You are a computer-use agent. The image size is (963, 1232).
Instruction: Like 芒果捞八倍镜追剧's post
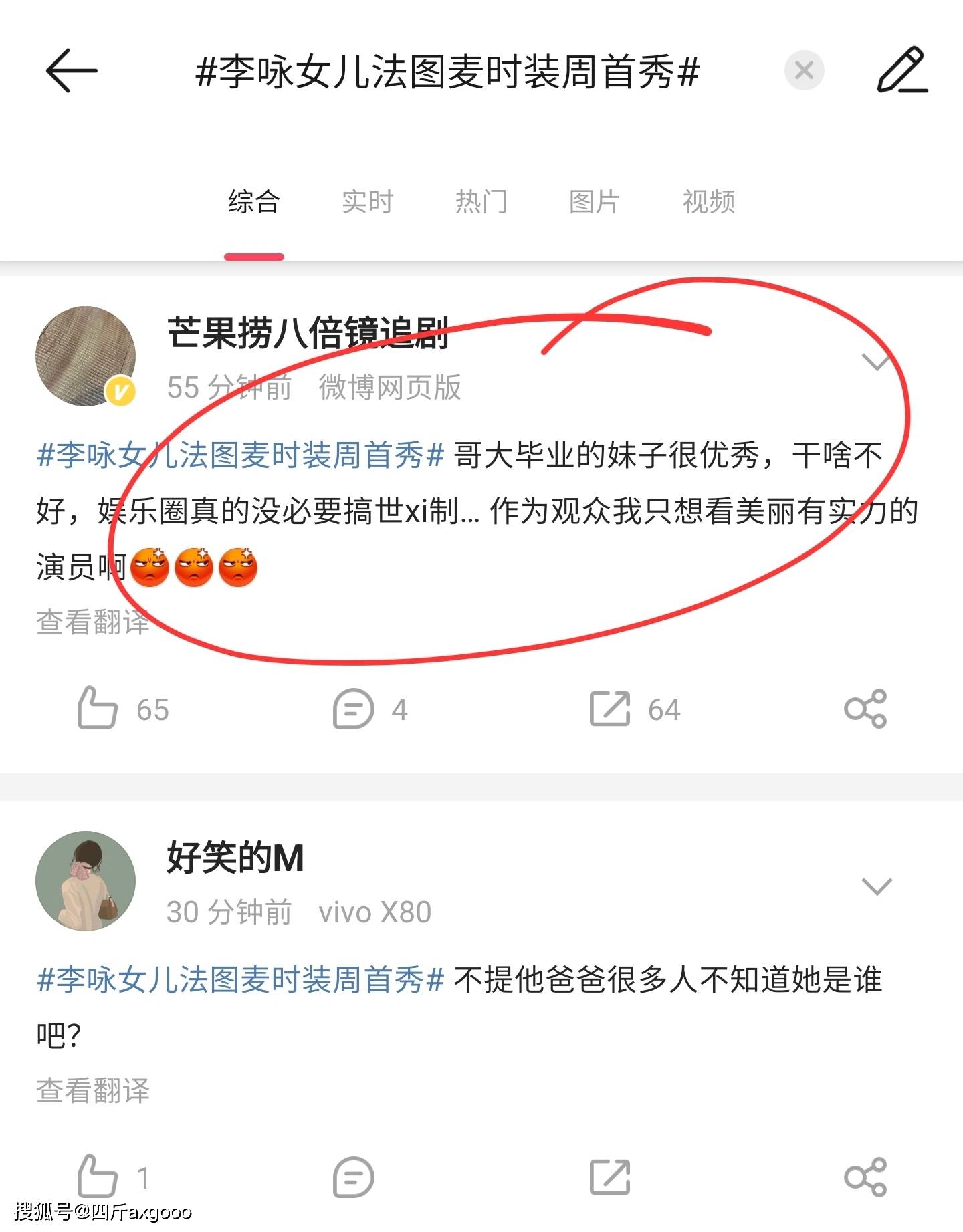point(98,709)
